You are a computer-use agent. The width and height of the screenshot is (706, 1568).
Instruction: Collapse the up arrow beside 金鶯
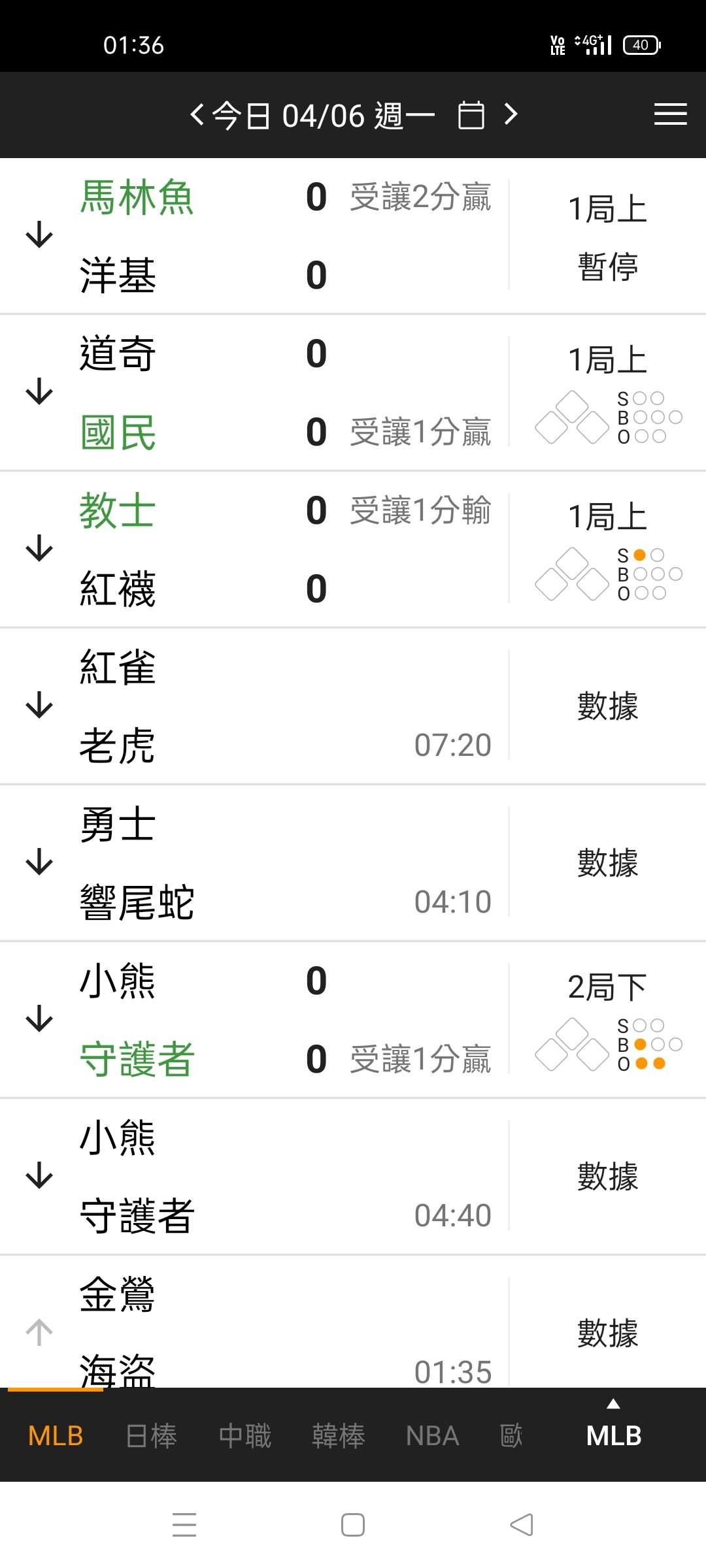point(39,1333)
